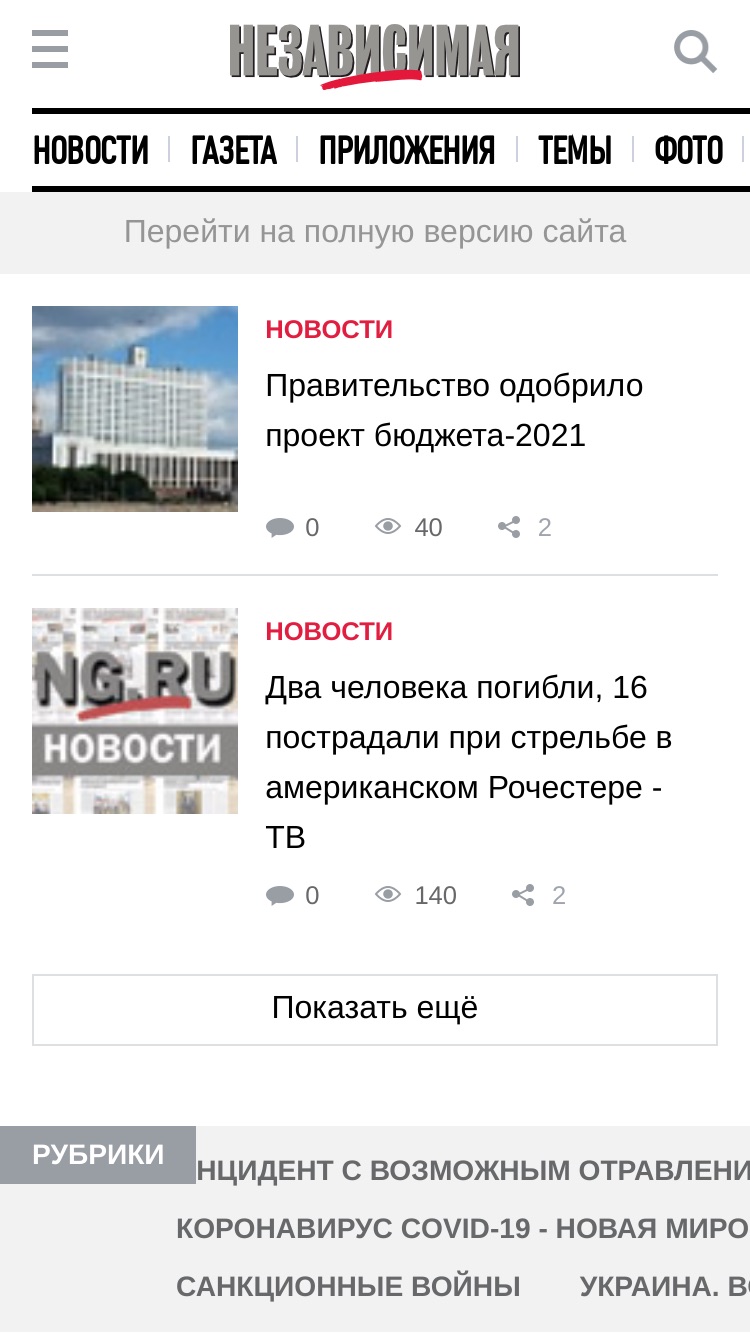Screen dimensions: 750x1334
Task: Open the Коронавирус COVID-19 rubric
Action: click(463, 1229)
